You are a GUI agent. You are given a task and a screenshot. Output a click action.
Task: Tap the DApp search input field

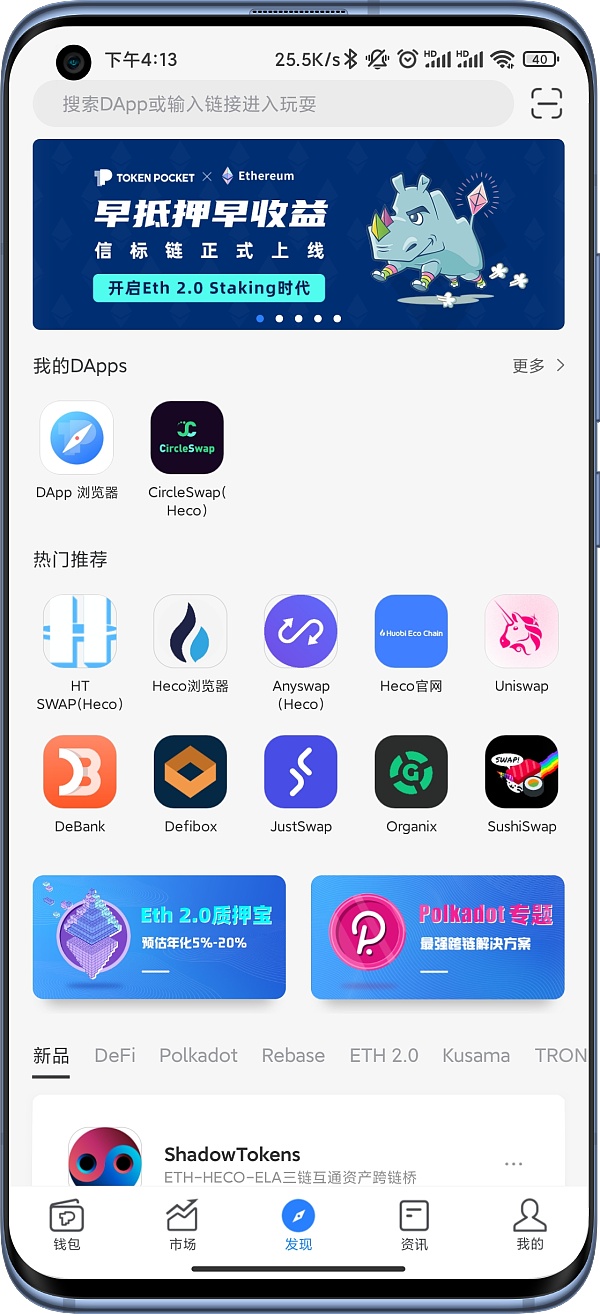coord(272,104)
